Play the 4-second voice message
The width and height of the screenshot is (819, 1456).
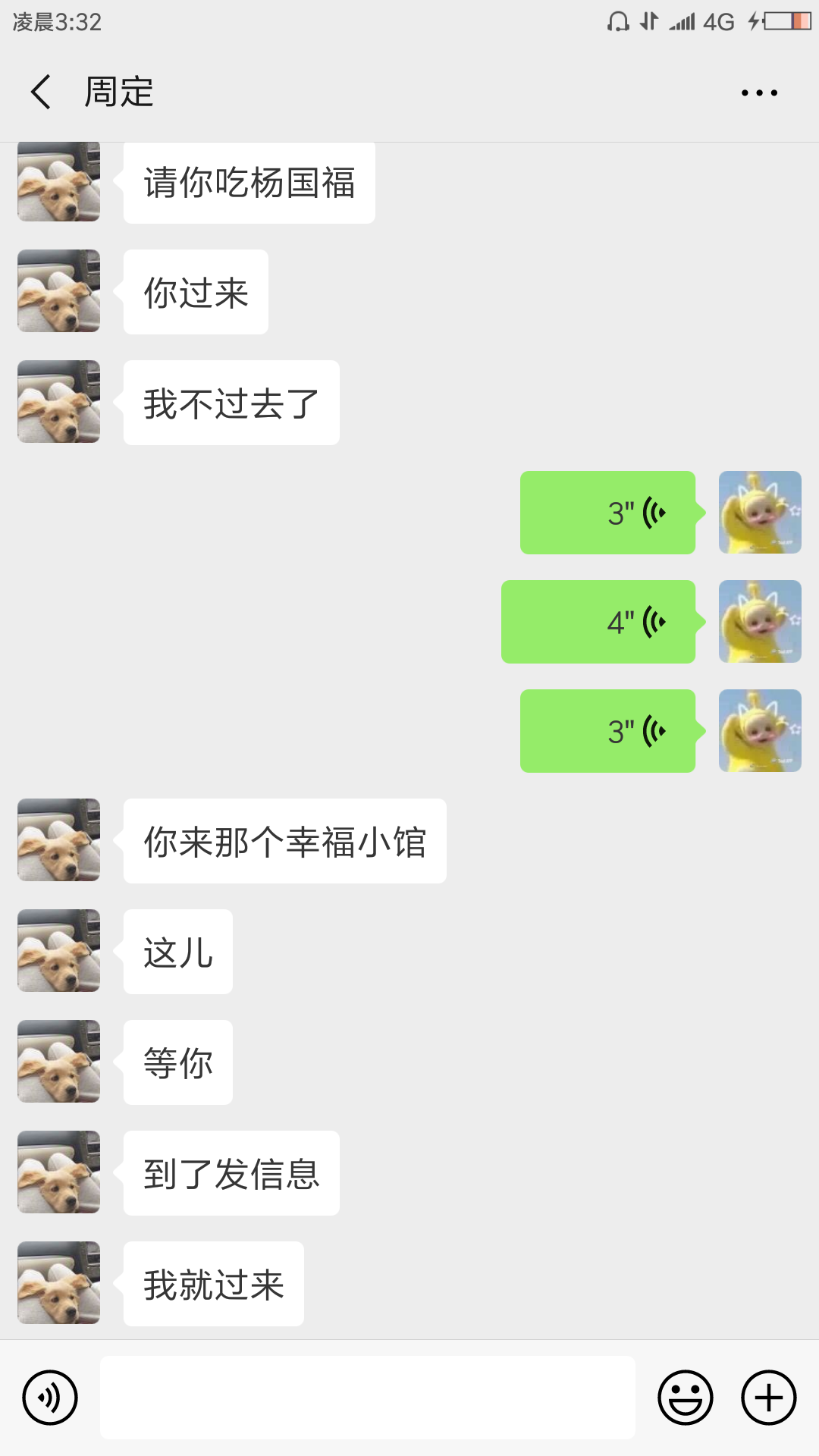[x=598, y=622]
